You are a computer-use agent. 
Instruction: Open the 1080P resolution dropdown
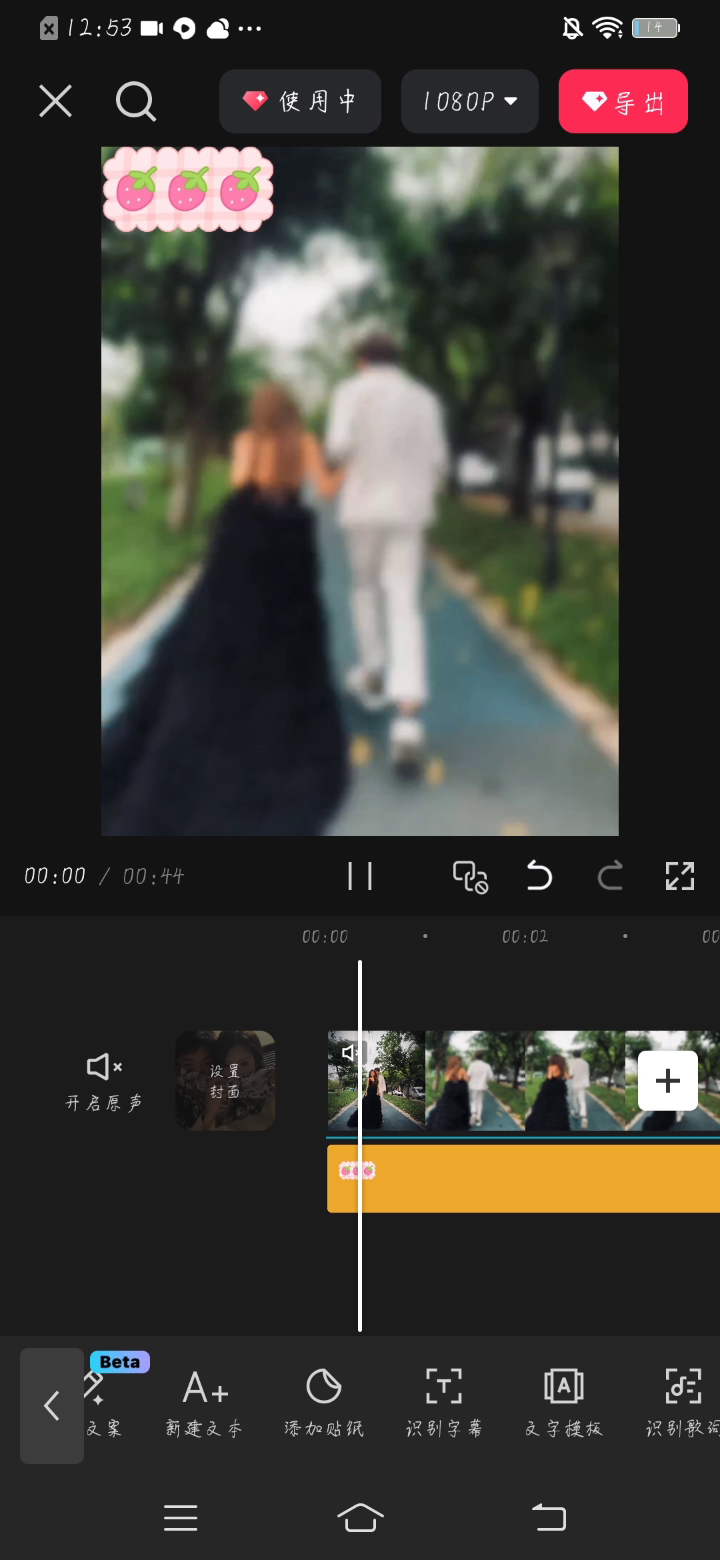[469, 101]
